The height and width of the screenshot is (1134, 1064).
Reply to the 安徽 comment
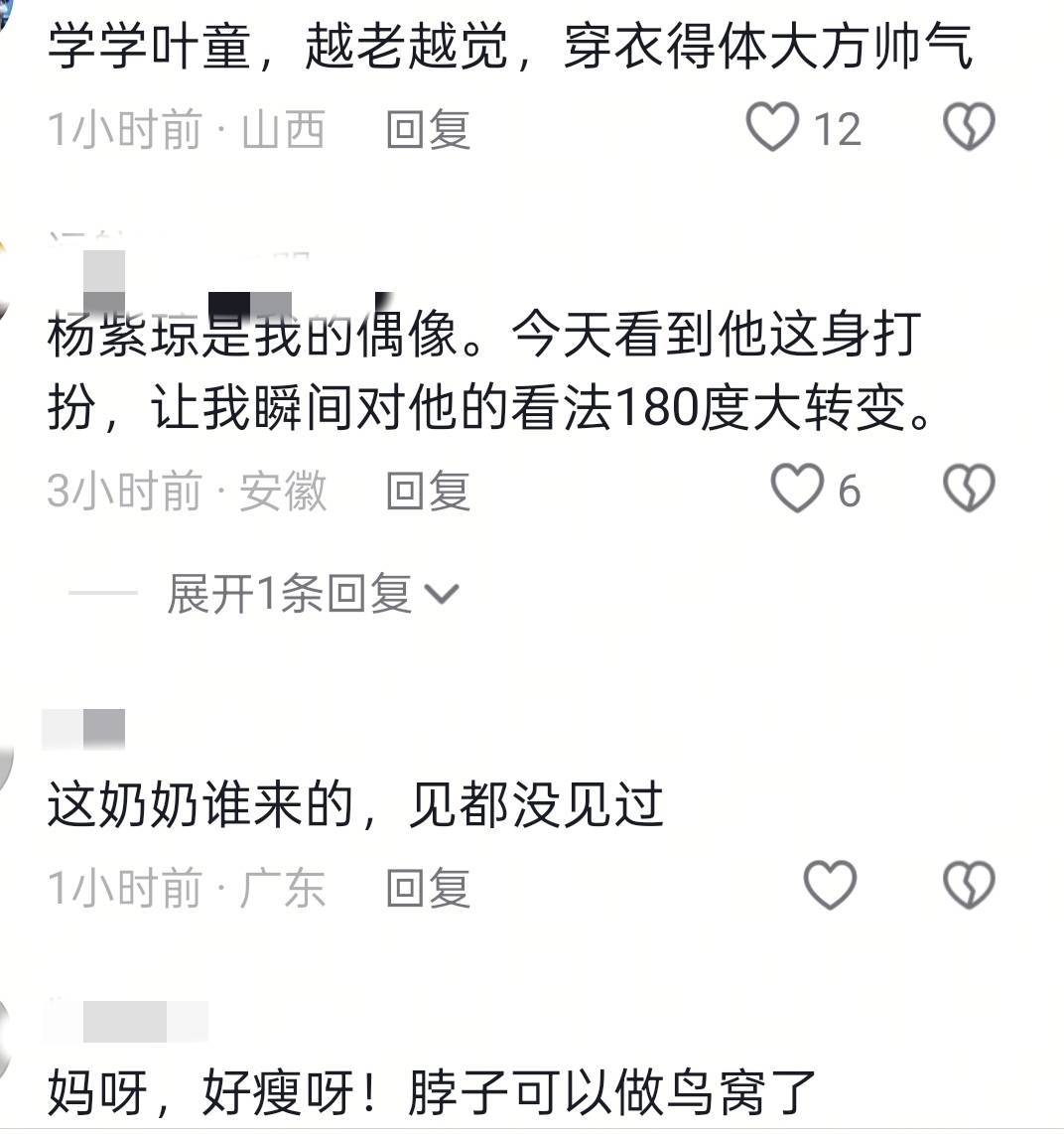click(428, 492)
